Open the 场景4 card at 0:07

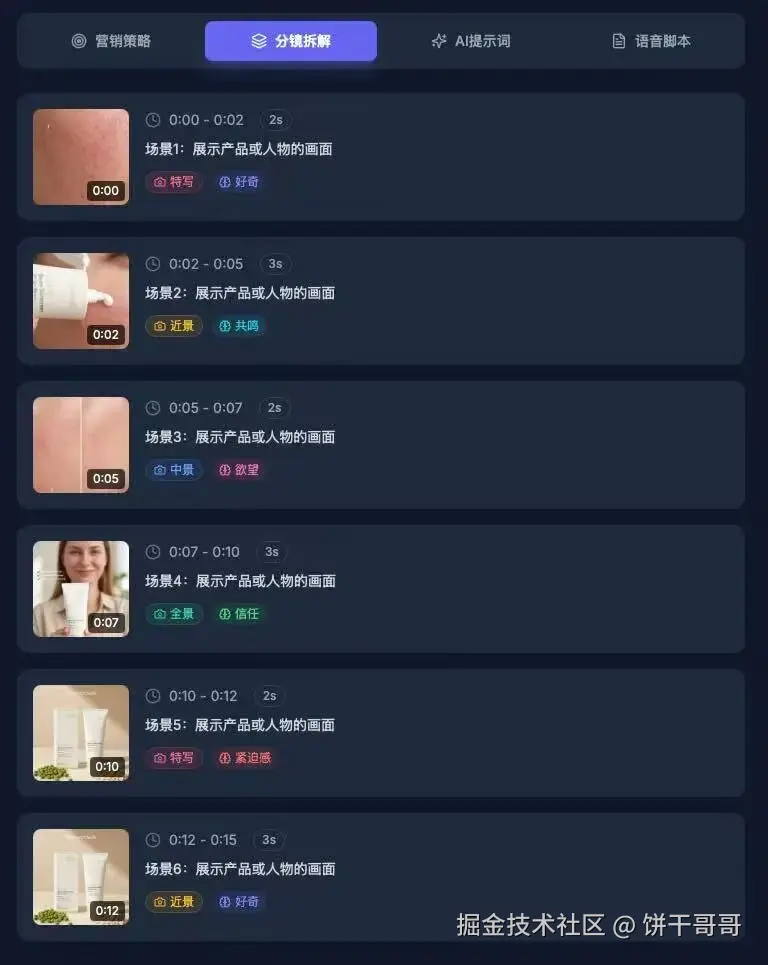(380, 589)
